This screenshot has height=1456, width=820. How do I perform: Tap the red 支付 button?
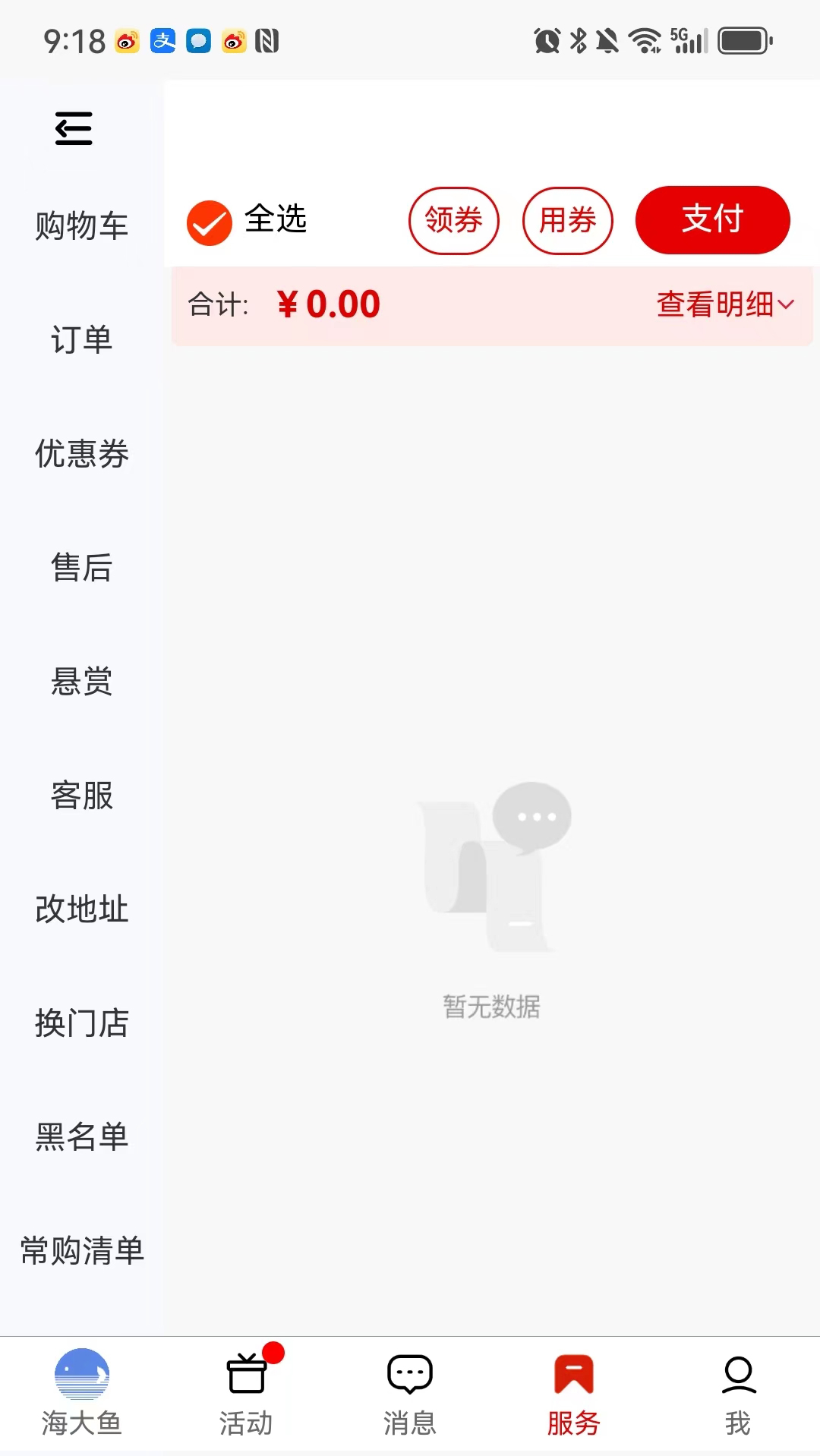(x=712, y=220)
